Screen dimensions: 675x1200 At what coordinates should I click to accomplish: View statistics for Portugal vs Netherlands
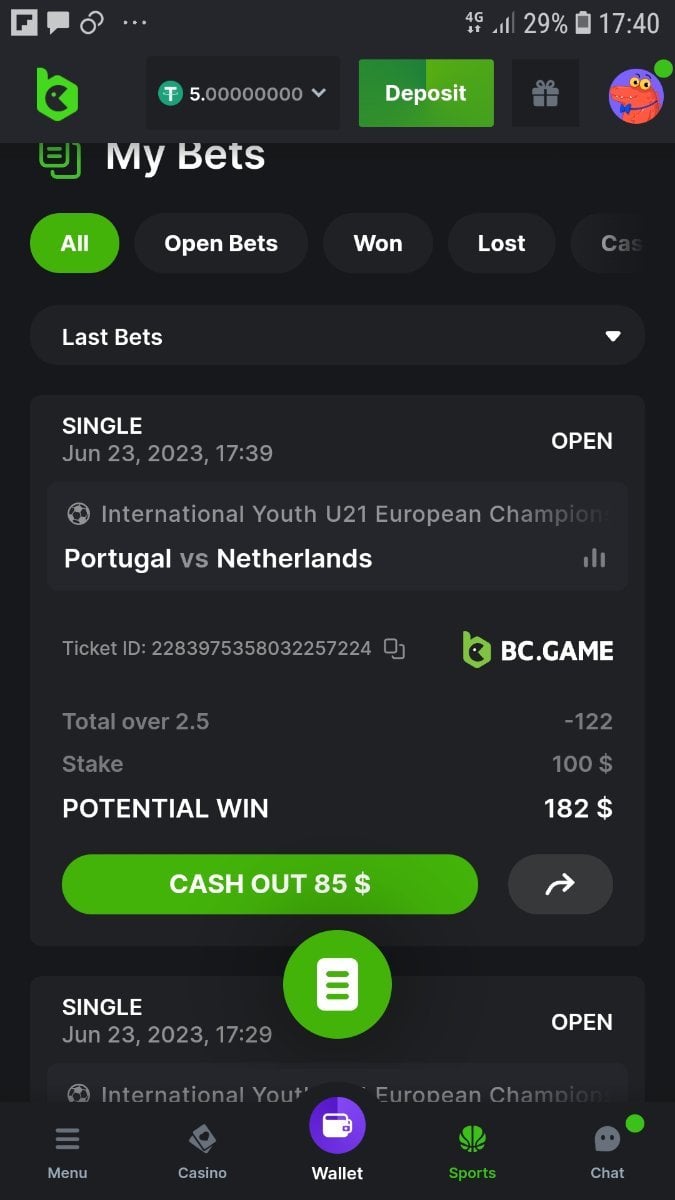tap(594, 558)
